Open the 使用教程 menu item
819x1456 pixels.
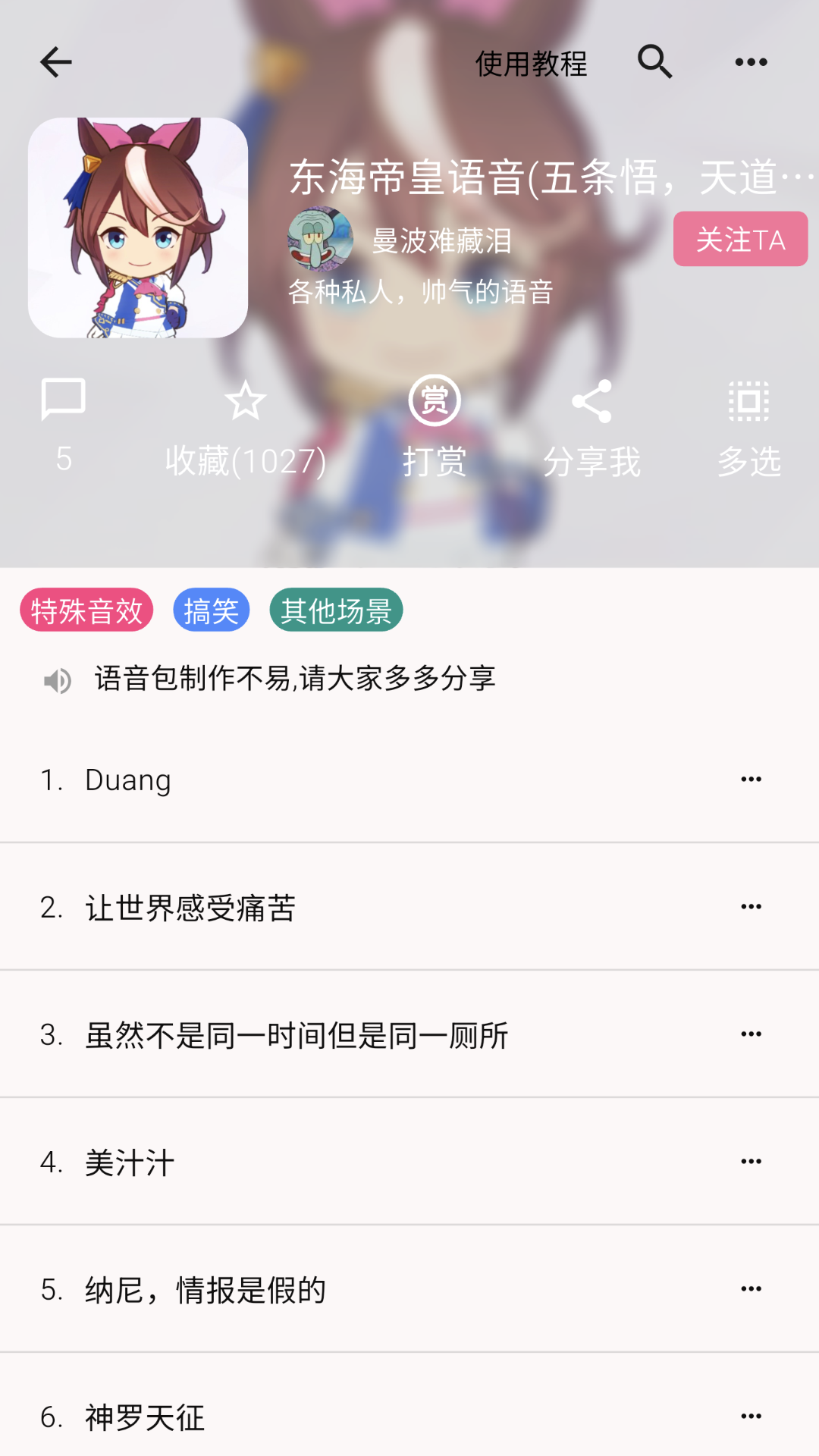tap(531, 64)
